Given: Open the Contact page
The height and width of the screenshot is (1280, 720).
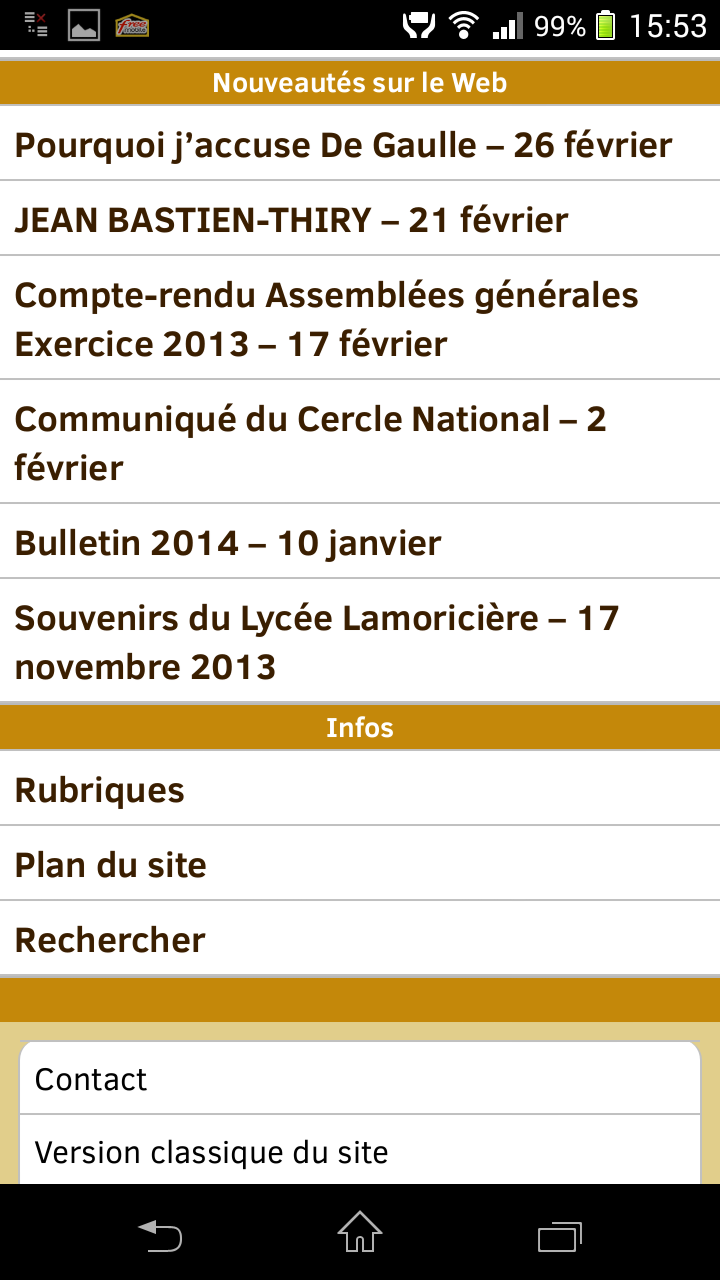Looking at the screenshot, I should tap(91, 1080).
